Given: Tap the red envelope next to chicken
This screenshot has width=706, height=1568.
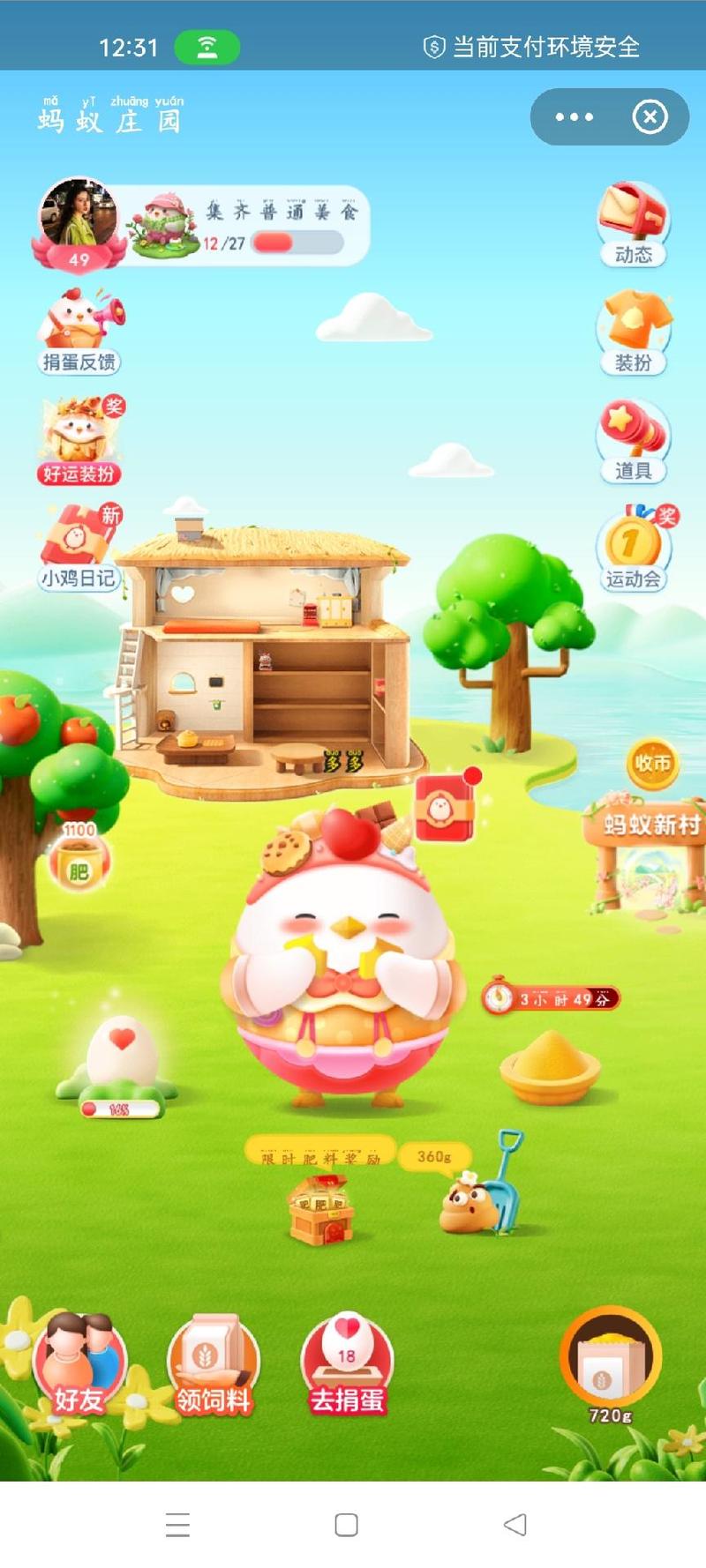Looking at the screenshot, I should click(x=444, y=807).
